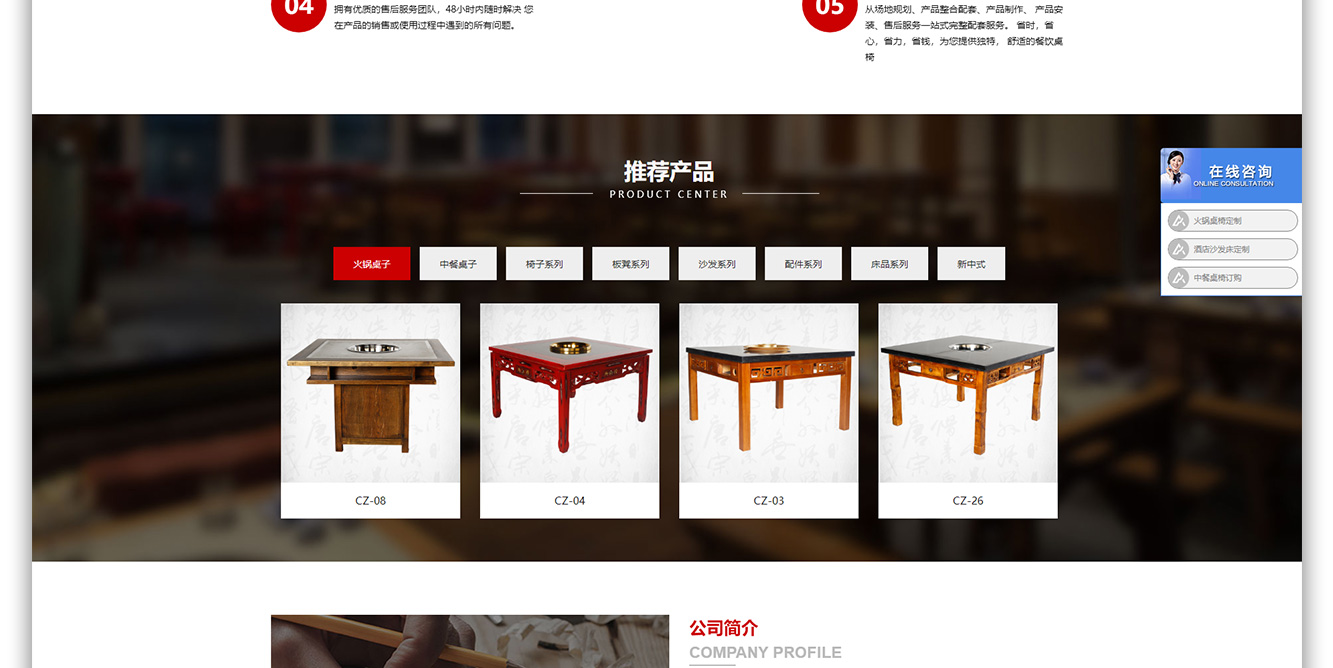The width and height of the screenshot is (1333, 668).
Task: Show the 沙发系列 products
Action: [x=716, y=264]
